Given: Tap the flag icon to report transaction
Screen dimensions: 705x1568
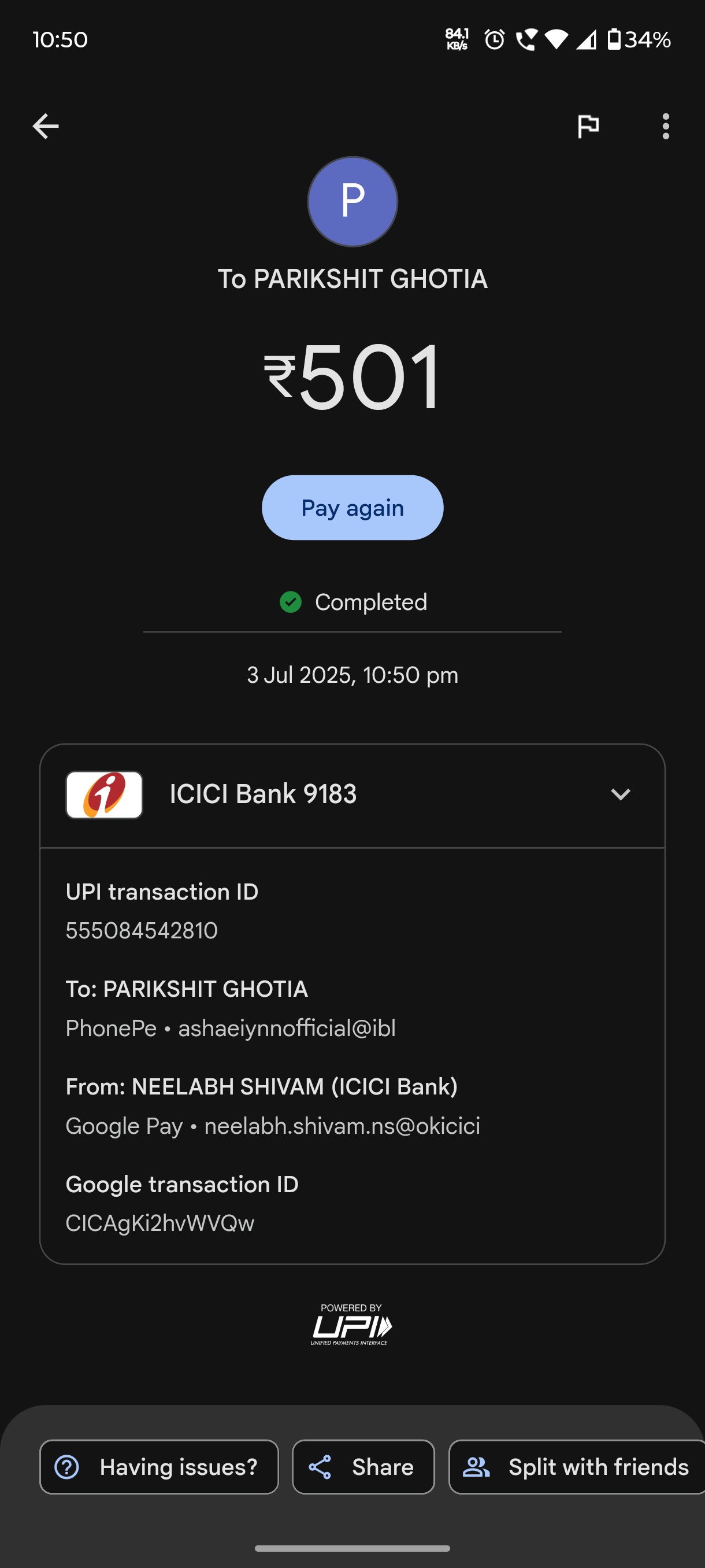Looking at the screenshot, I should coord(588,127).
